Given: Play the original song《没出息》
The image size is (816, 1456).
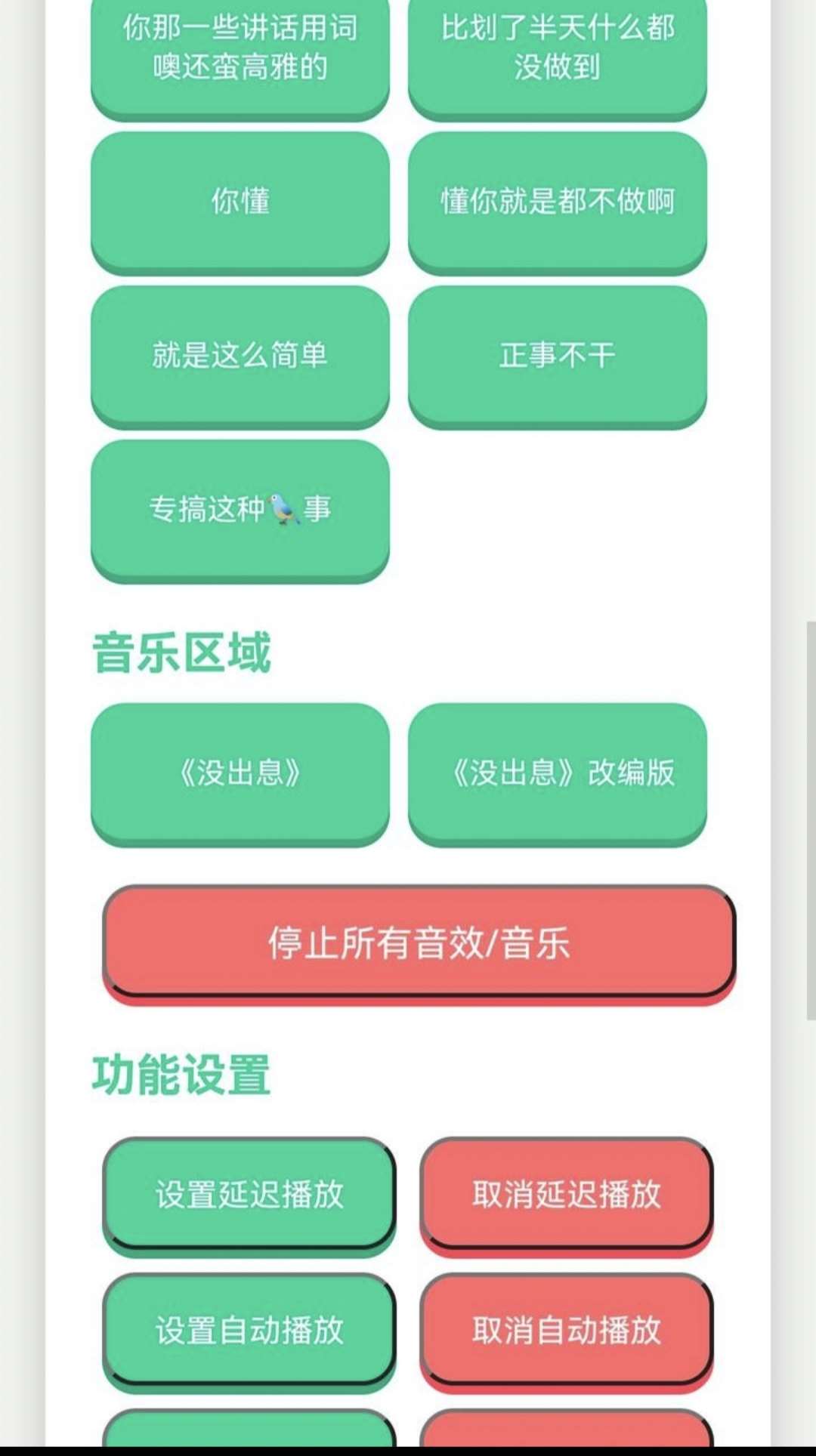Looking at the screenshot, I should click(240, 773).
